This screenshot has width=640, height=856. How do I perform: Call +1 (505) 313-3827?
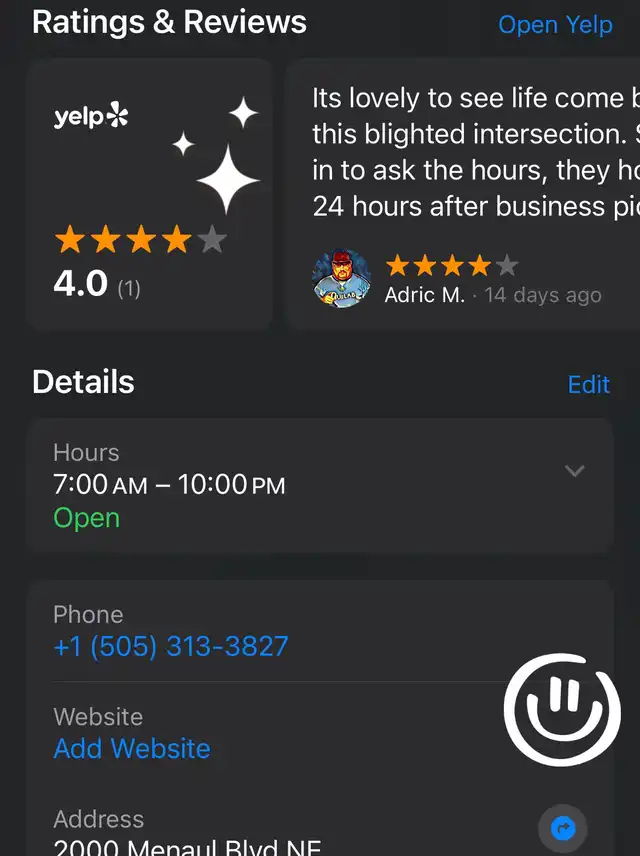click(171, 646)
